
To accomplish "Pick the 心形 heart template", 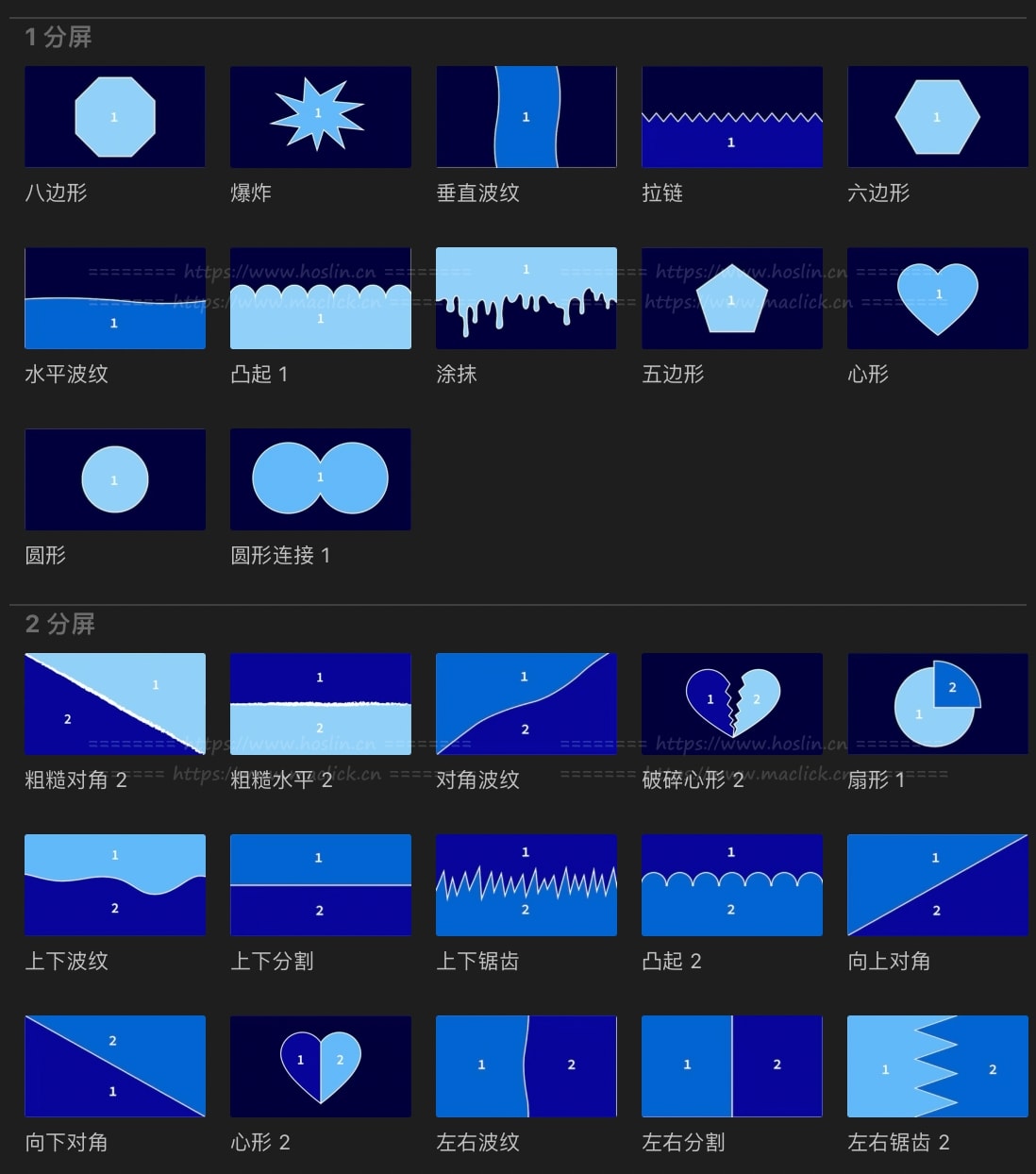I will click(937, 298).
